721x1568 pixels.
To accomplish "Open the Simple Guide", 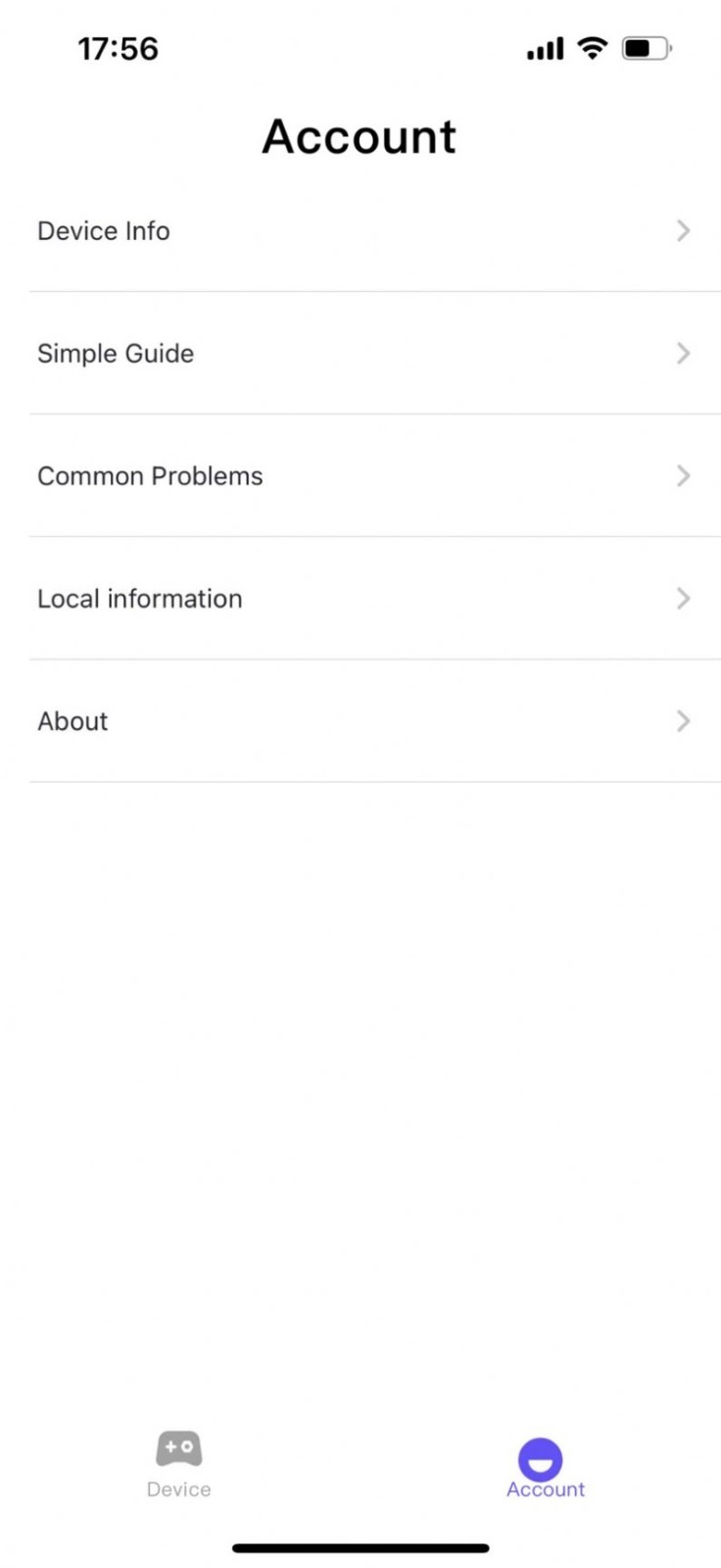I will 360,354.
